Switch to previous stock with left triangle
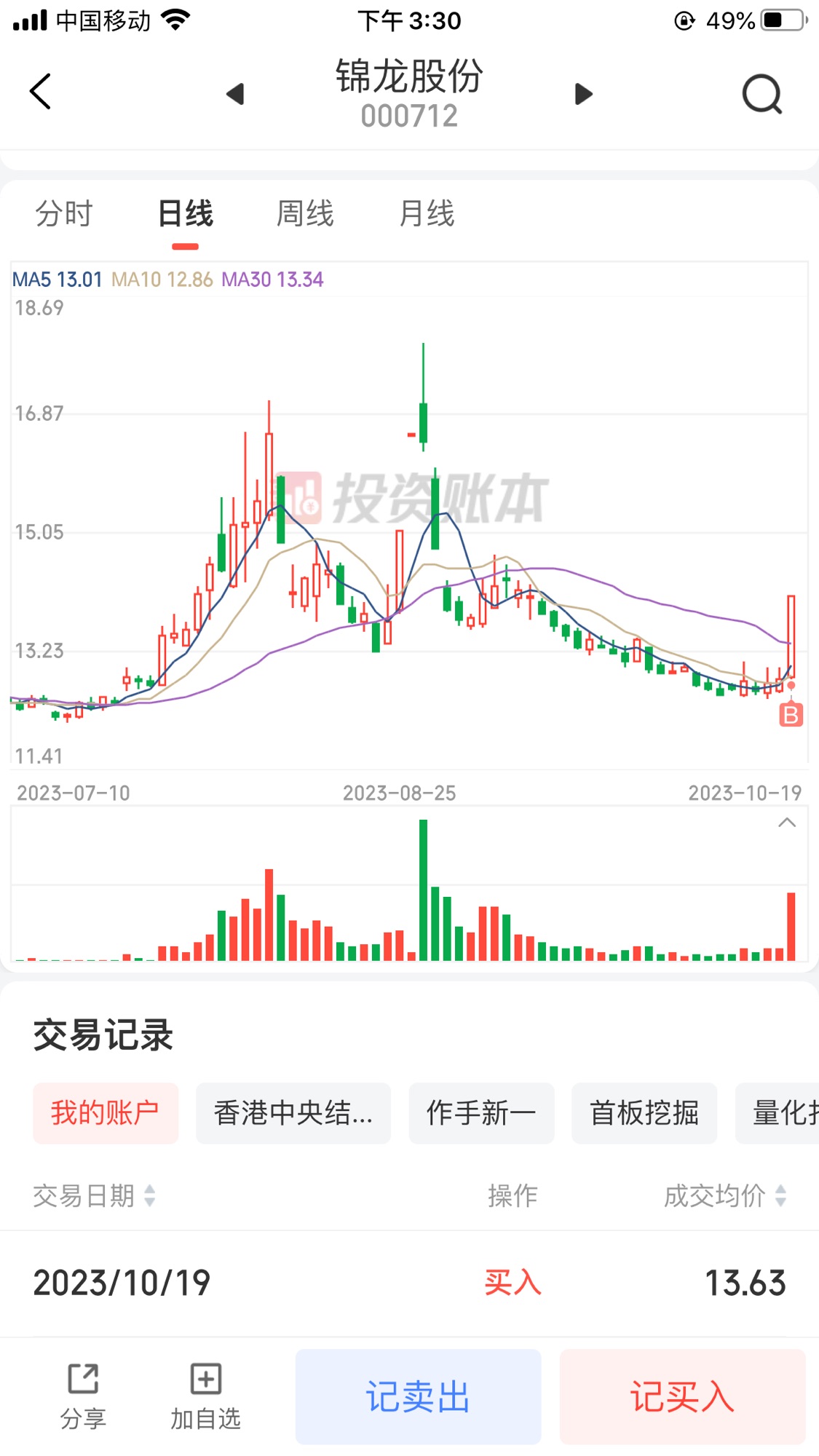The height and width of the screenshot is (1456, 819). (x=235, y=94)
